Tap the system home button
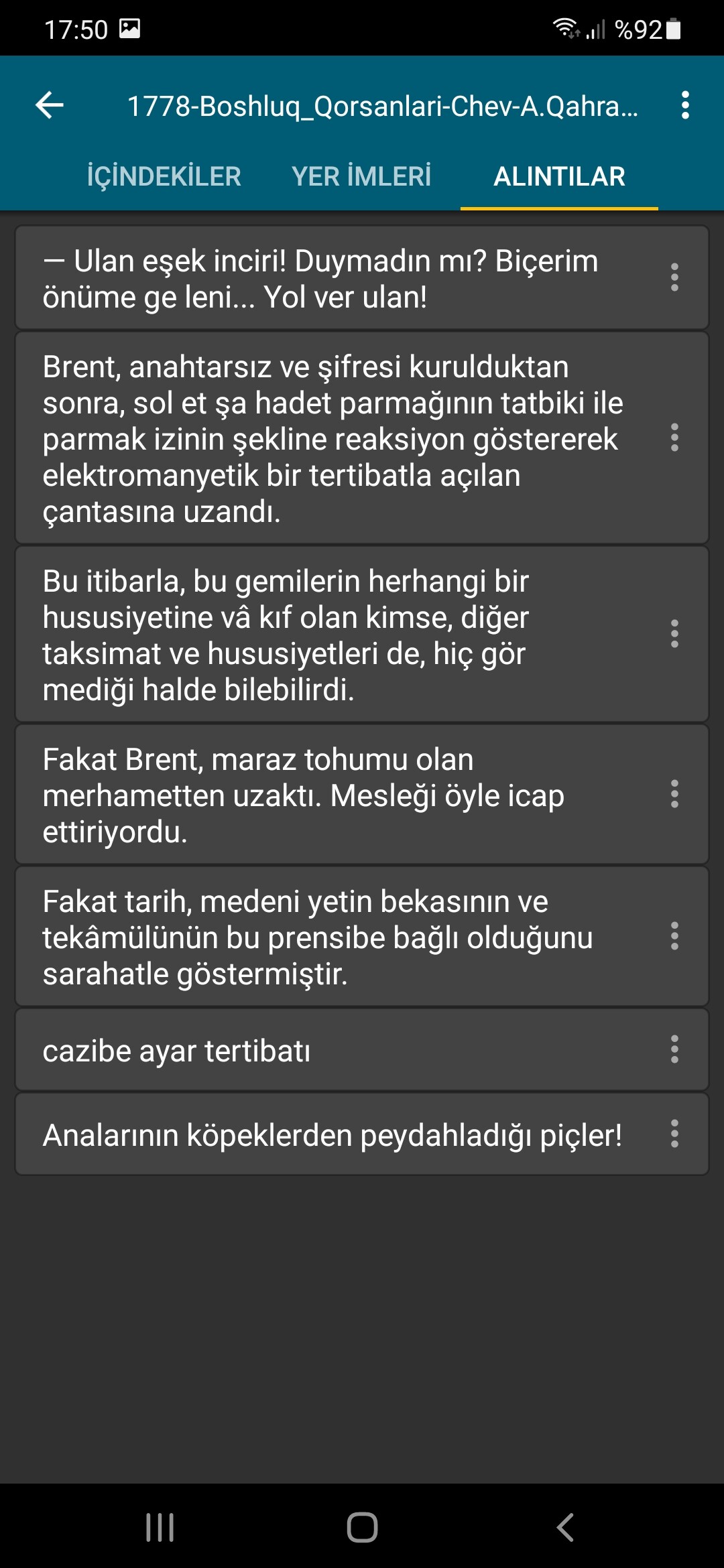This screenshot has height=1568, width=724. click(362, 1528)
